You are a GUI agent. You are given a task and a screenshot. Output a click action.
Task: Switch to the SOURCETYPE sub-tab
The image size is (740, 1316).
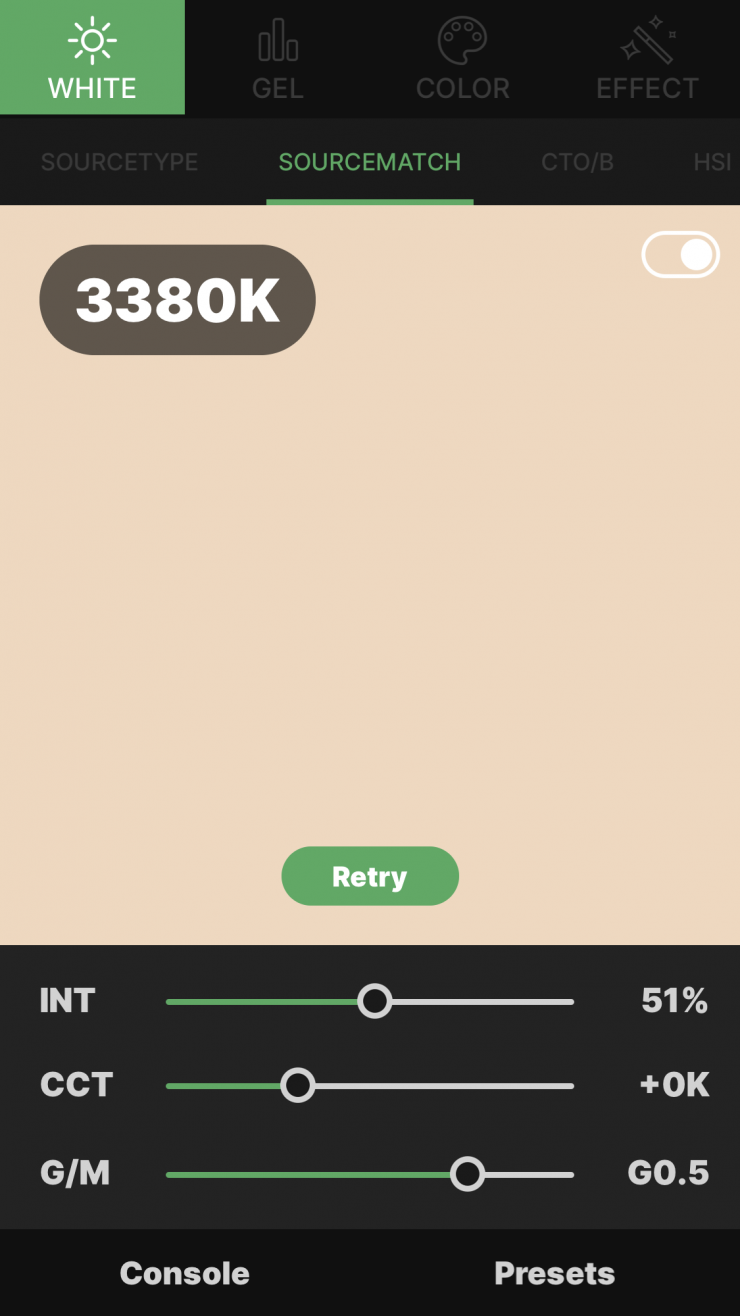pyautogui.click(x=119, y=162)
